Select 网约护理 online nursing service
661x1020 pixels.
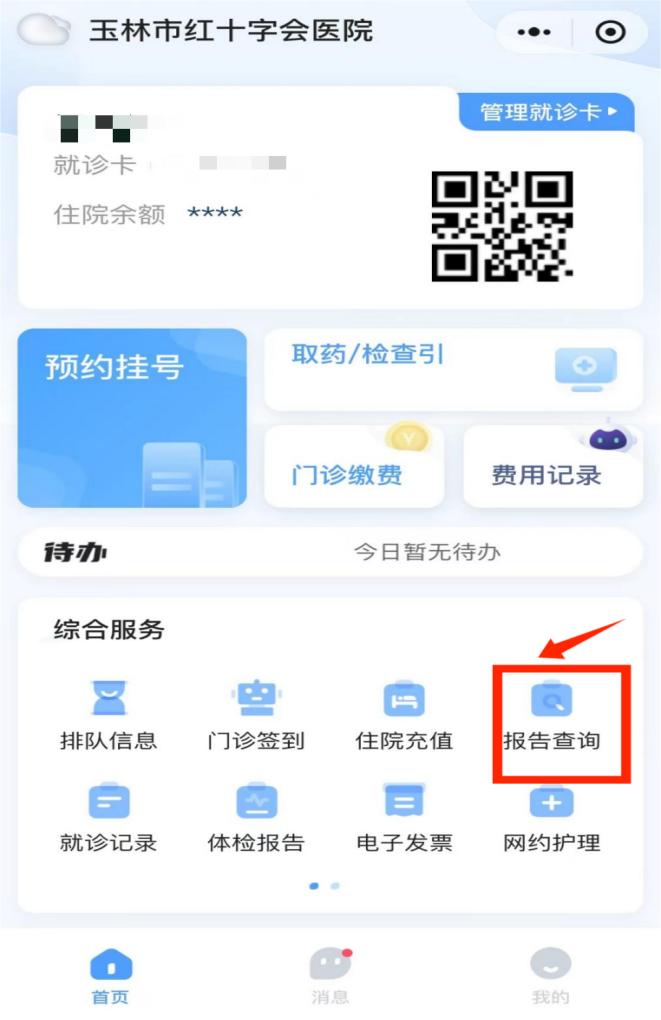552,818
